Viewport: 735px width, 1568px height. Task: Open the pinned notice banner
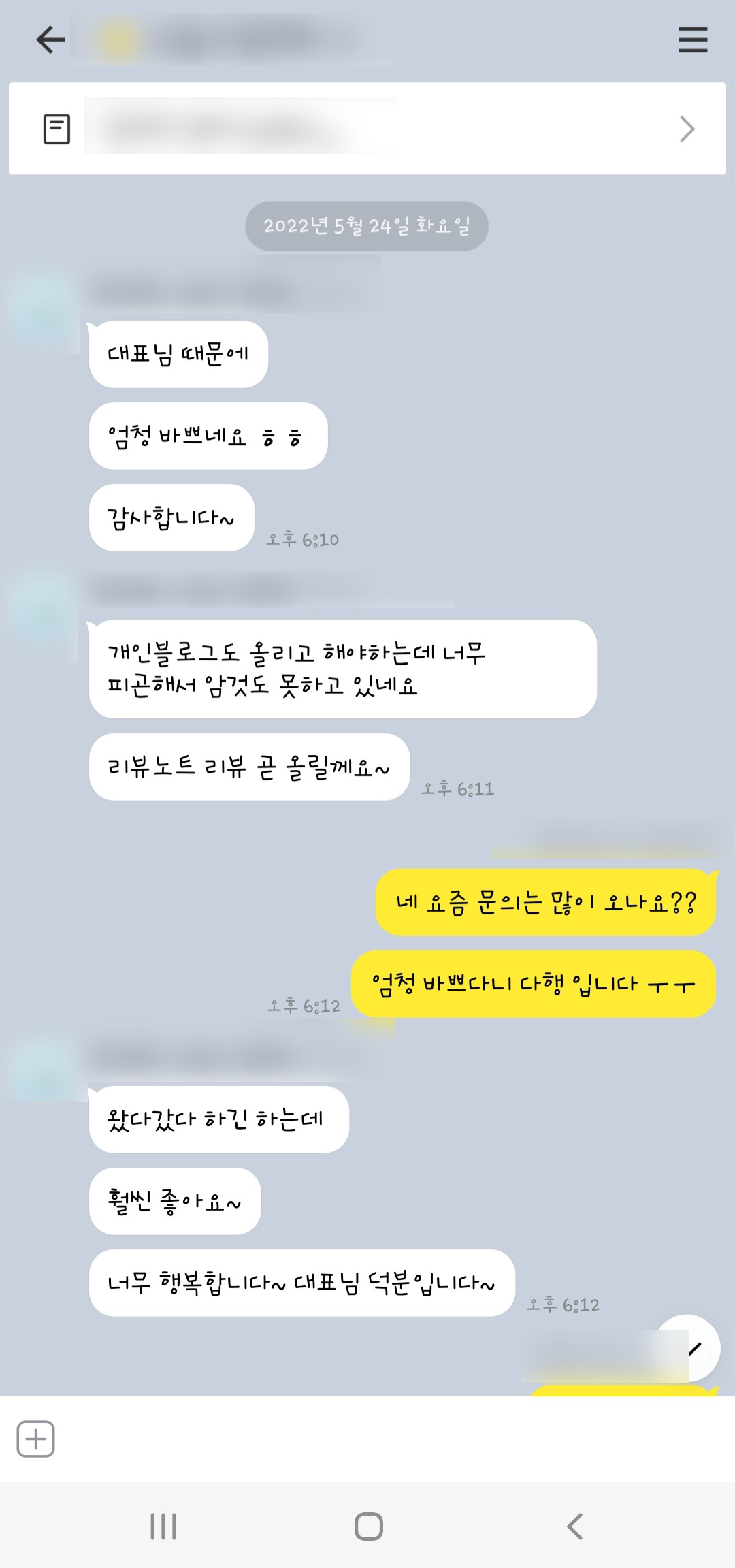(x=367, y=129)
